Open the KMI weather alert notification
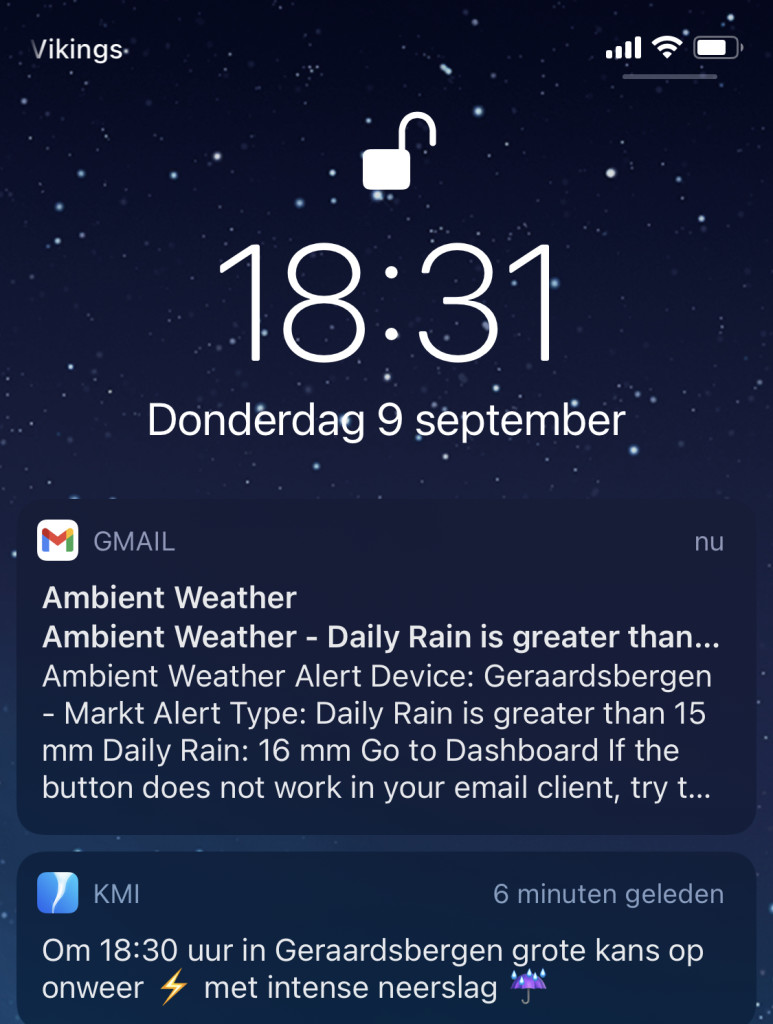The height and width of the screenshot is (1024, 773). coord(386,940)
